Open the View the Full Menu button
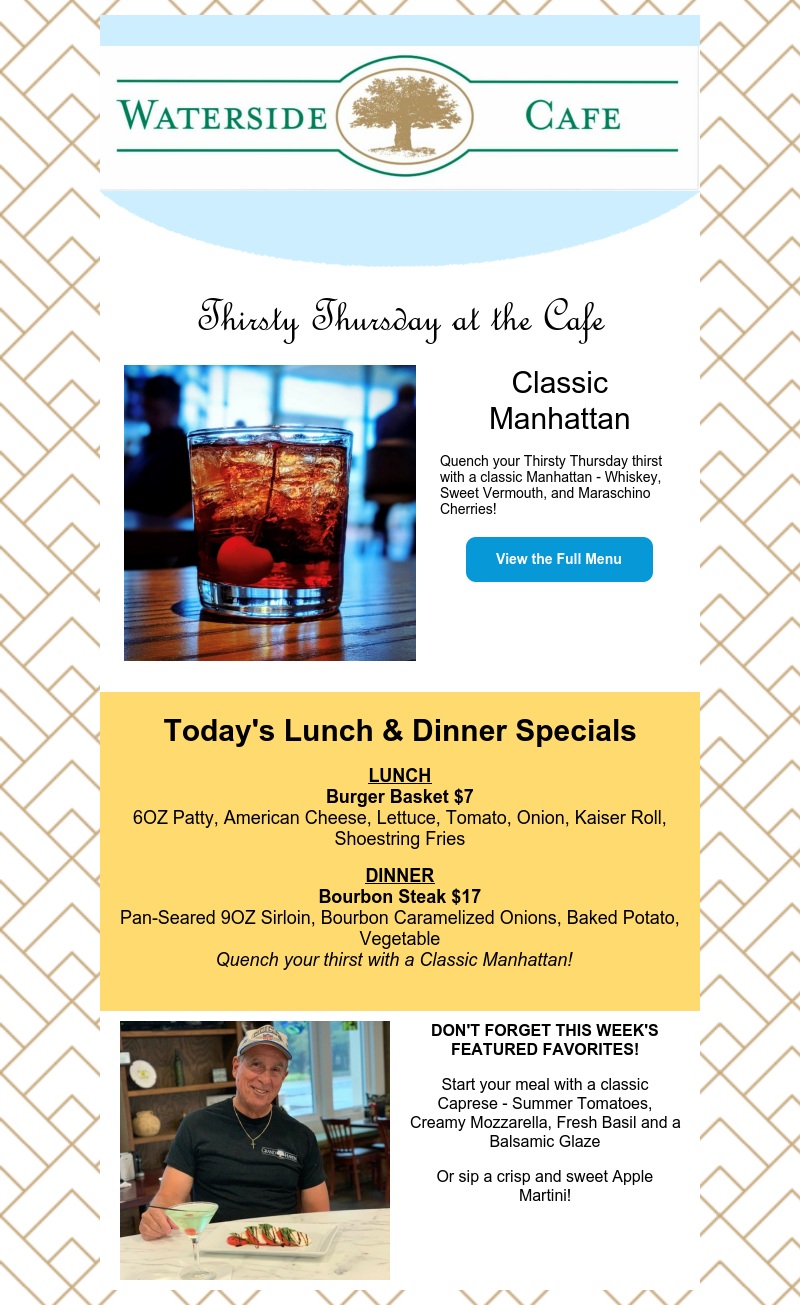 (x=559, y=559)
